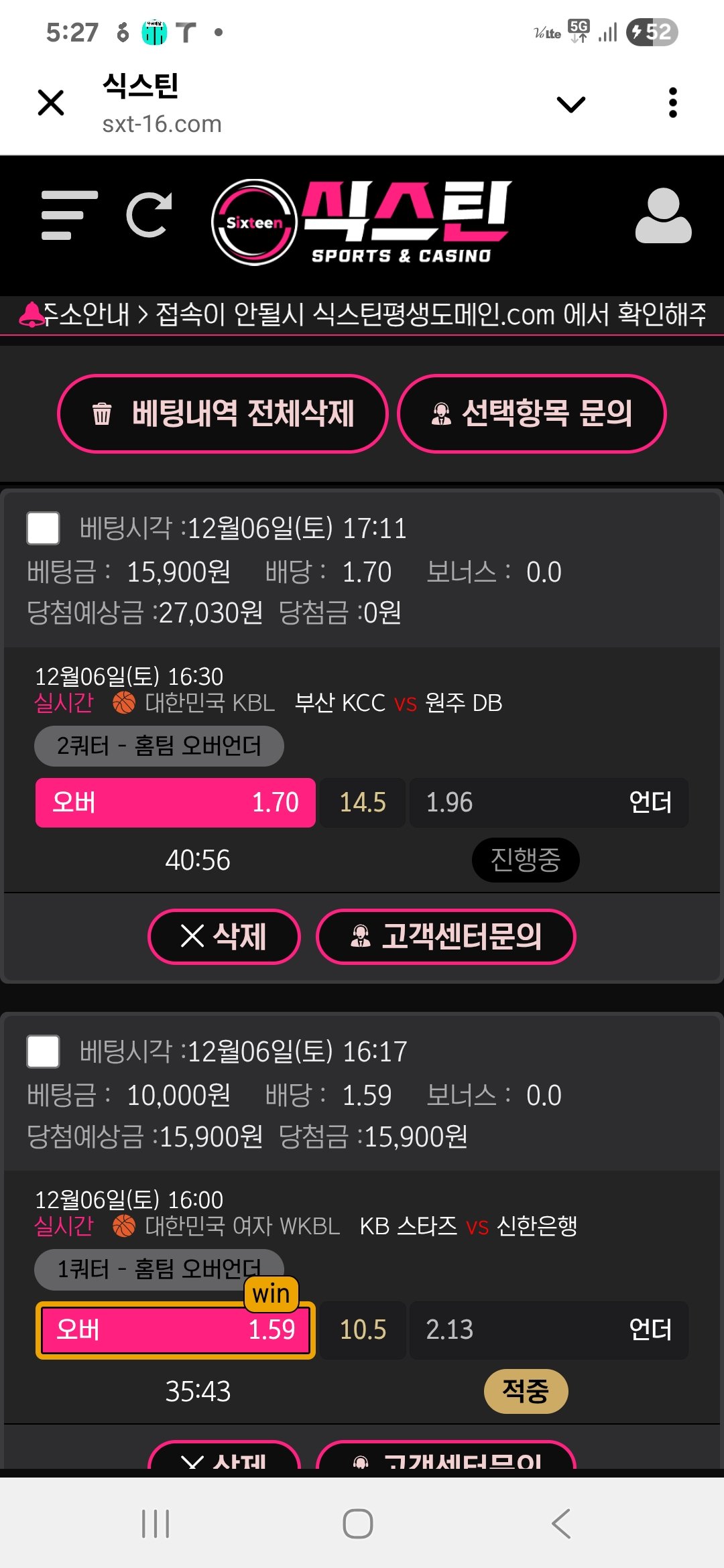Open the site hamburger menu
The image size is (724, 1568).
click(x=69, y=215)
